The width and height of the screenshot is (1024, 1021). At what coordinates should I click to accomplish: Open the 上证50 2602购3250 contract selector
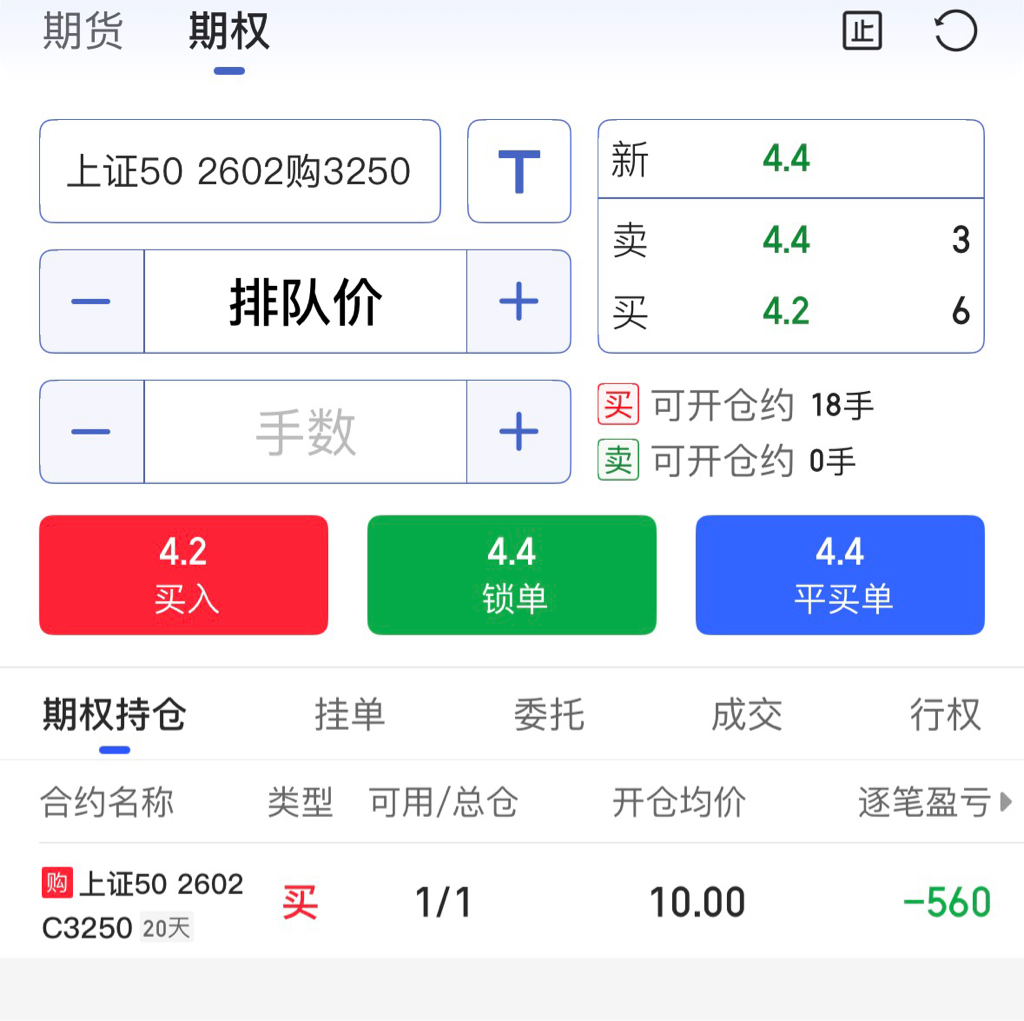point(239,171)
